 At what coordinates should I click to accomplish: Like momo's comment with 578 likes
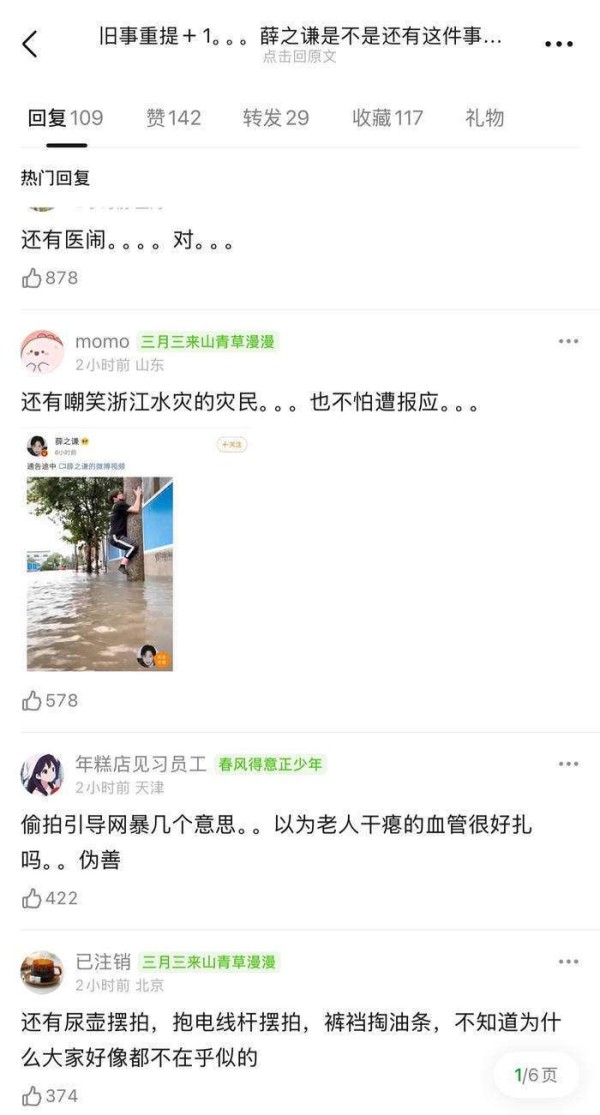coord(32,701)
